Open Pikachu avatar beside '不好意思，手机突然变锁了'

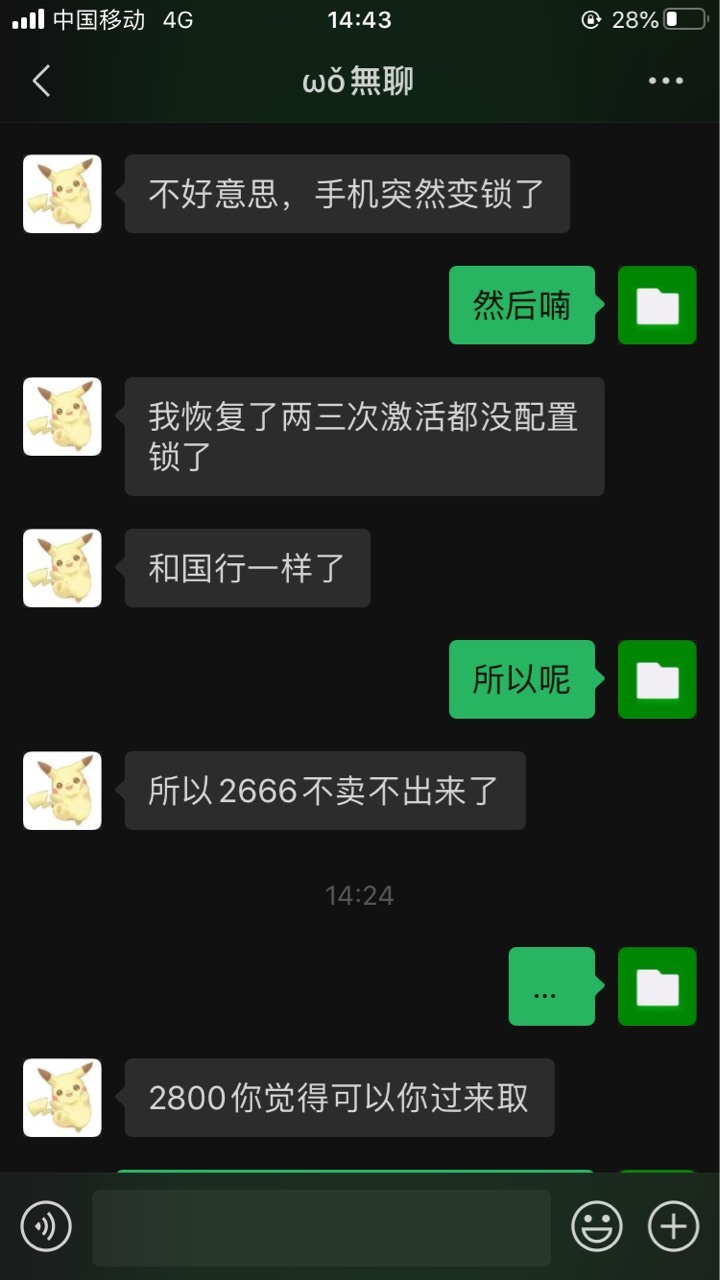tap(62, 194)
